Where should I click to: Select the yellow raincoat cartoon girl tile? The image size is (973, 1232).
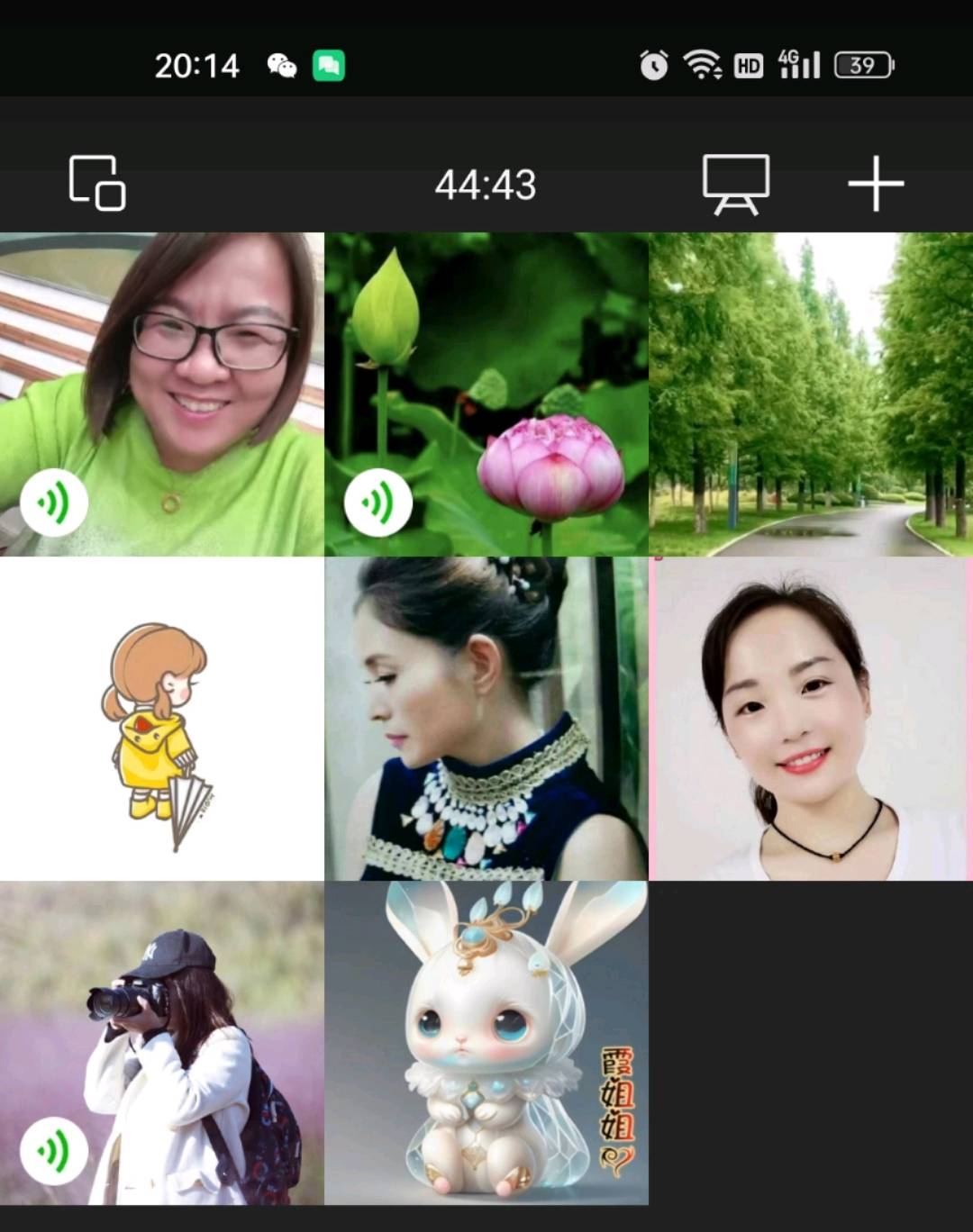click(162, 719)
